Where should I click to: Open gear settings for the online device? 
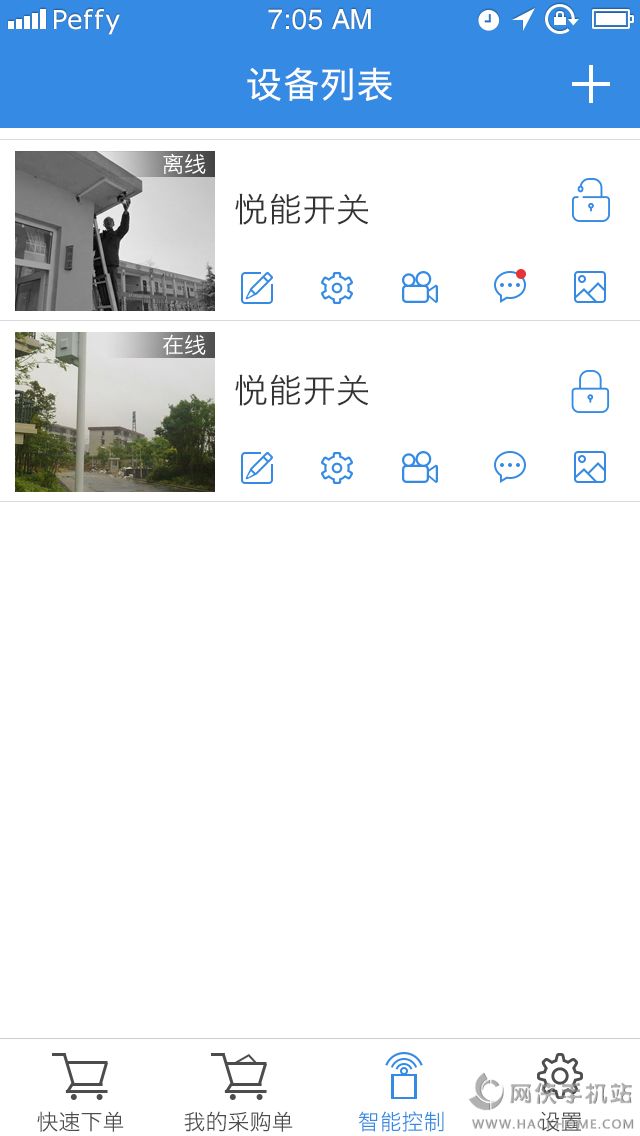[337, 467]
